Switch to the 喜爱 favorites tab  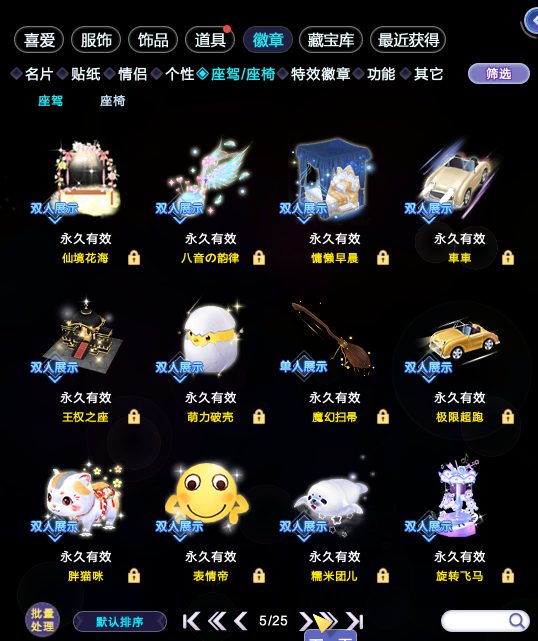click(39, 40)
